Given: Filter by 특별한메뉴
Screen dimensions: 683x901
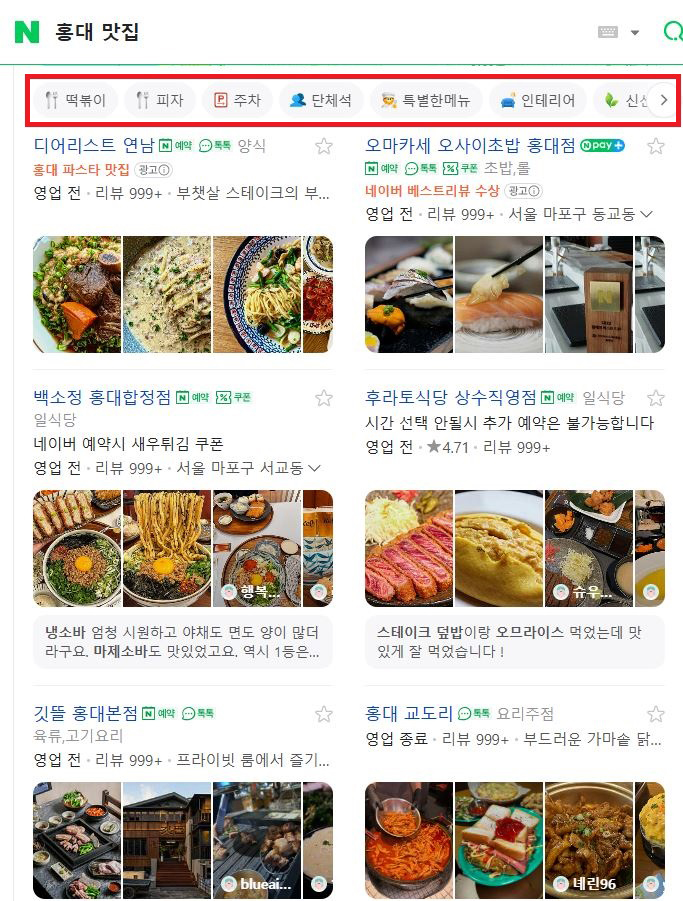Looking at the screenshot, I should click(x=426, y=100).
